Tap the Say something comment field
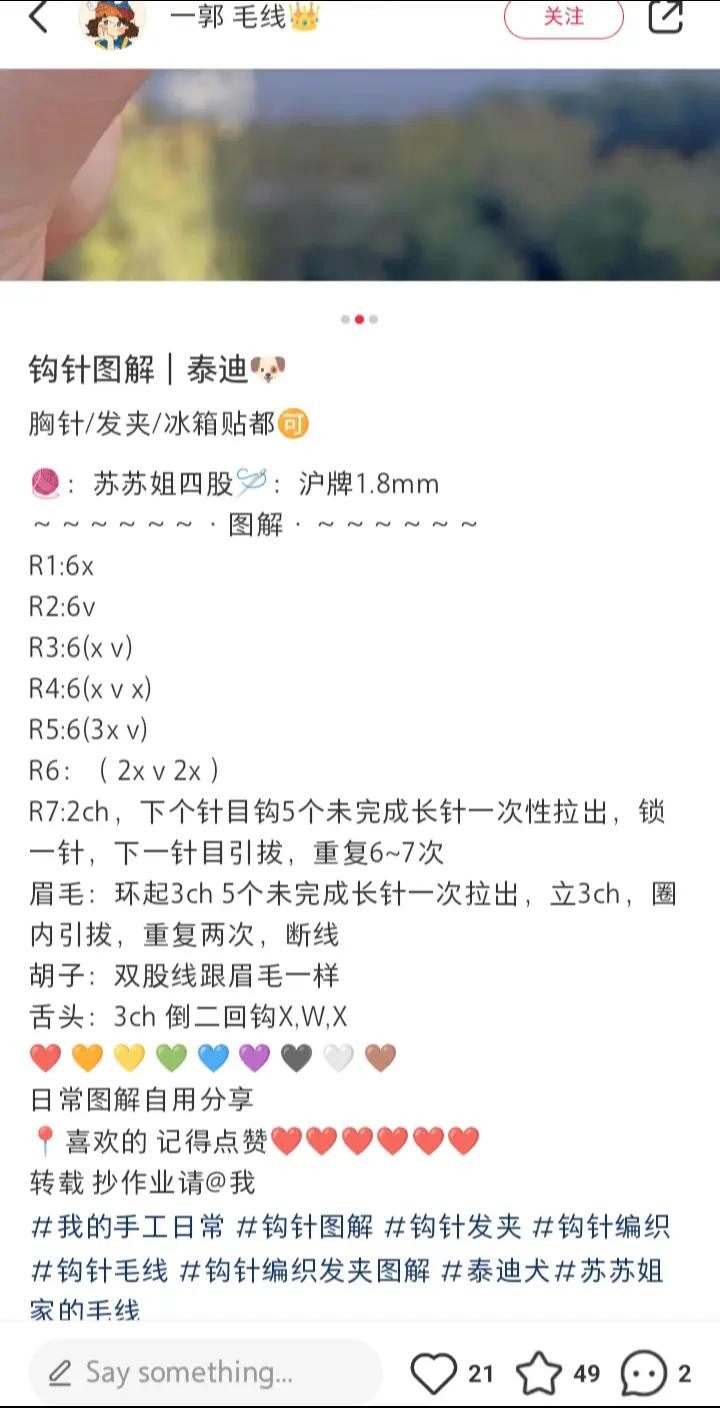This screenshot has height=1408, width=720. coord(205,1373)
